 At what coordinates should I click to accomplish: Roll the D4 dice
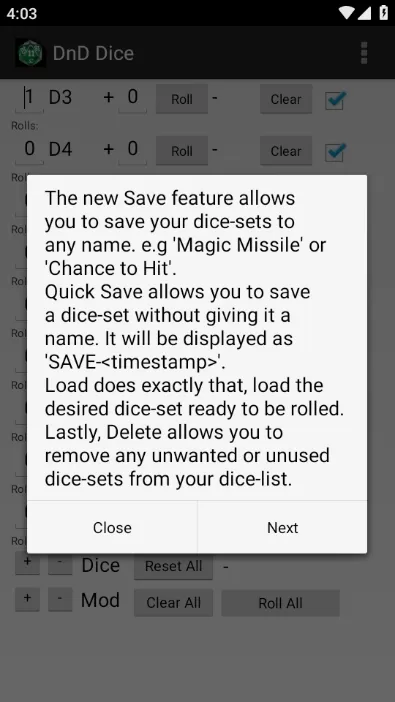(182, 151)
